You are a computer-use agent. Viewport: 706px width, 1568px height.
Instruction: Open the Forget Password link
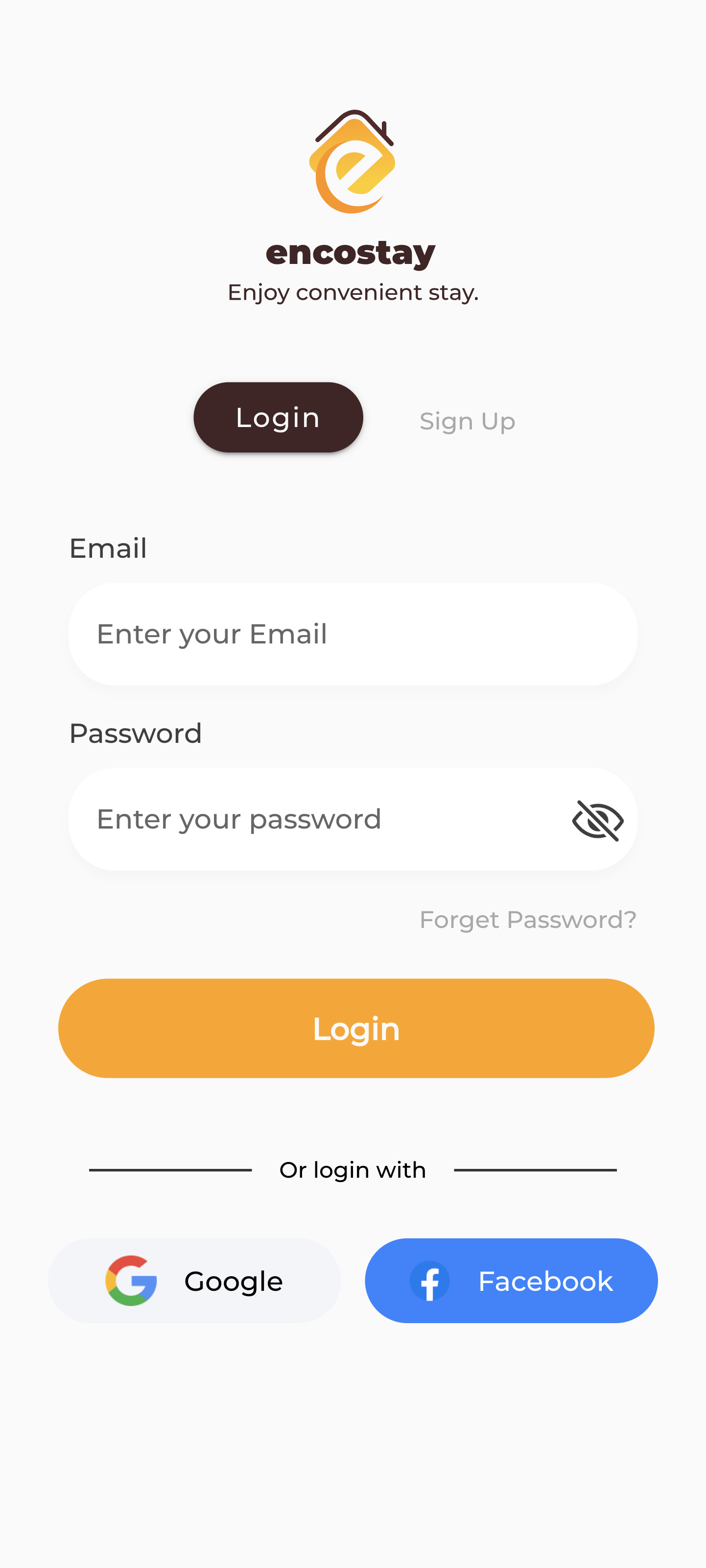528,920
